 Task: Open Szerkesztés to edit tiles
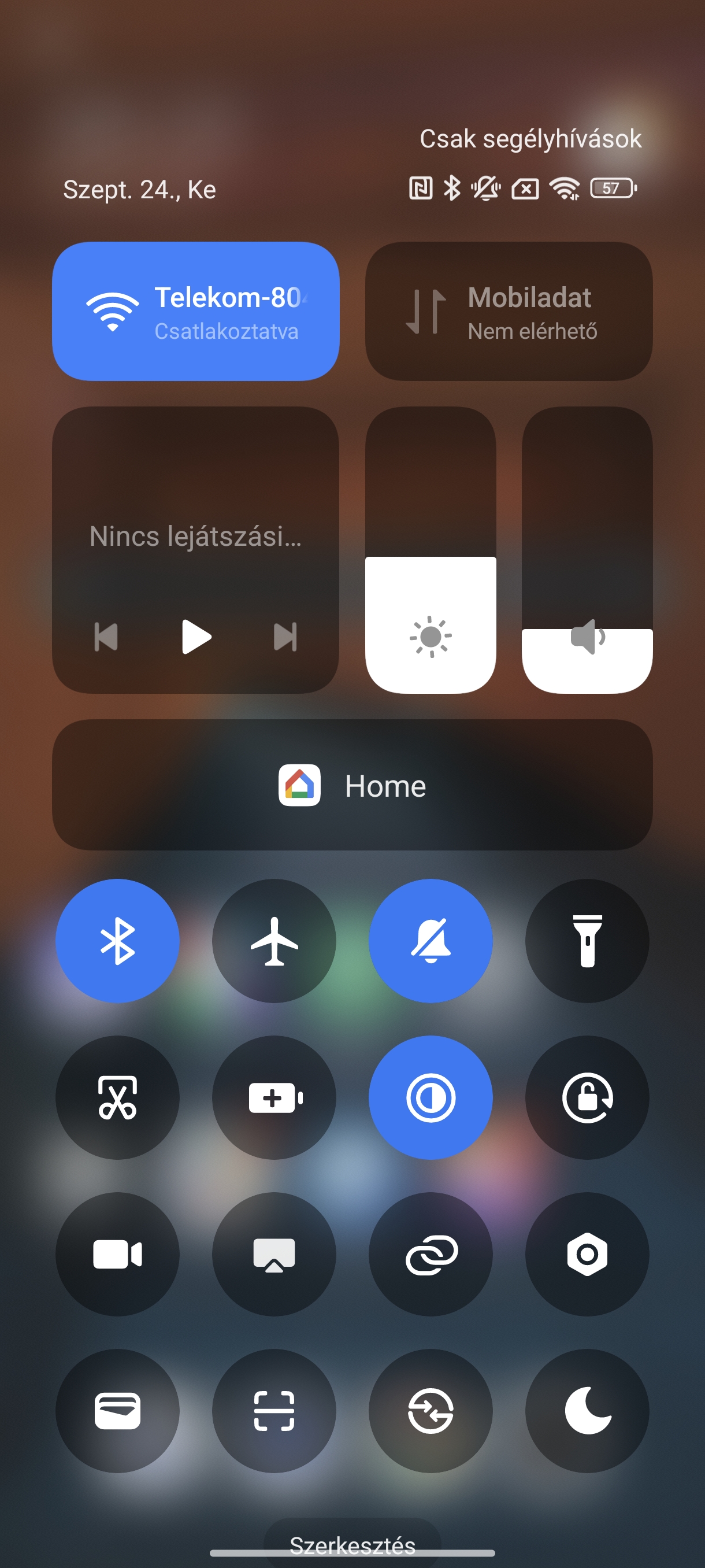pyautogui.click(x=352, y=1544)
